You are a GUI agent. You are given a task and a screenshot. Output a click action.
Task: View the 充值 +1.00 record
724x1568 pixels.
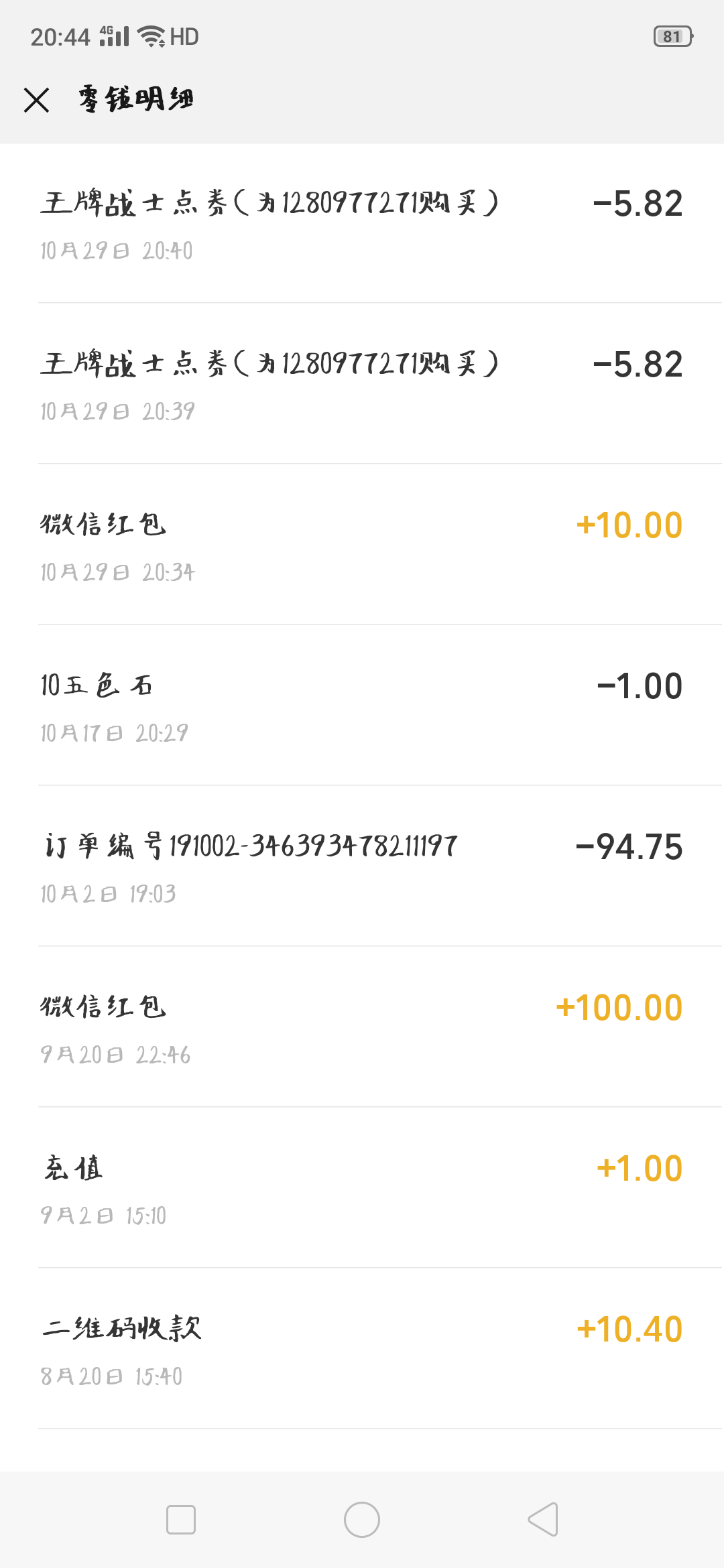[x=362, y=1189]
